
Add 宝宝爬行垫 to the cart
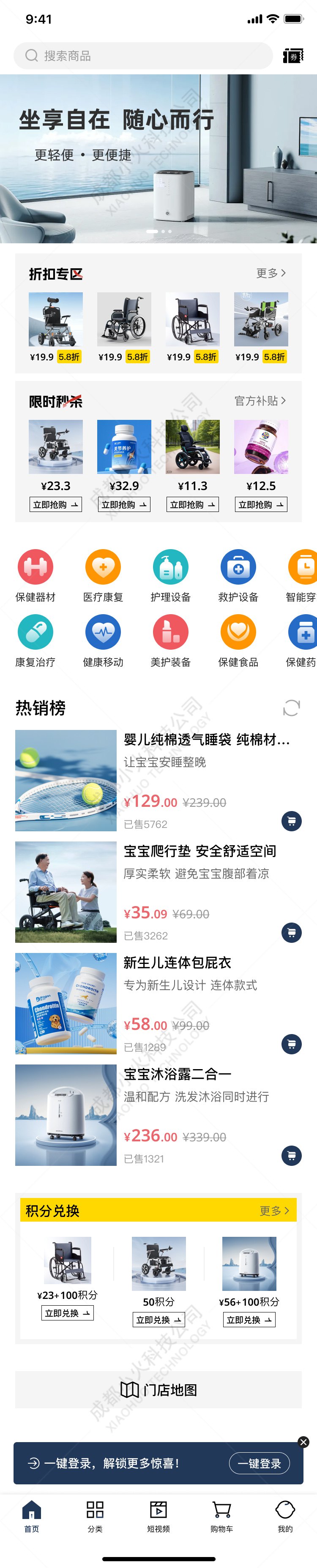[x=291, y=932]
